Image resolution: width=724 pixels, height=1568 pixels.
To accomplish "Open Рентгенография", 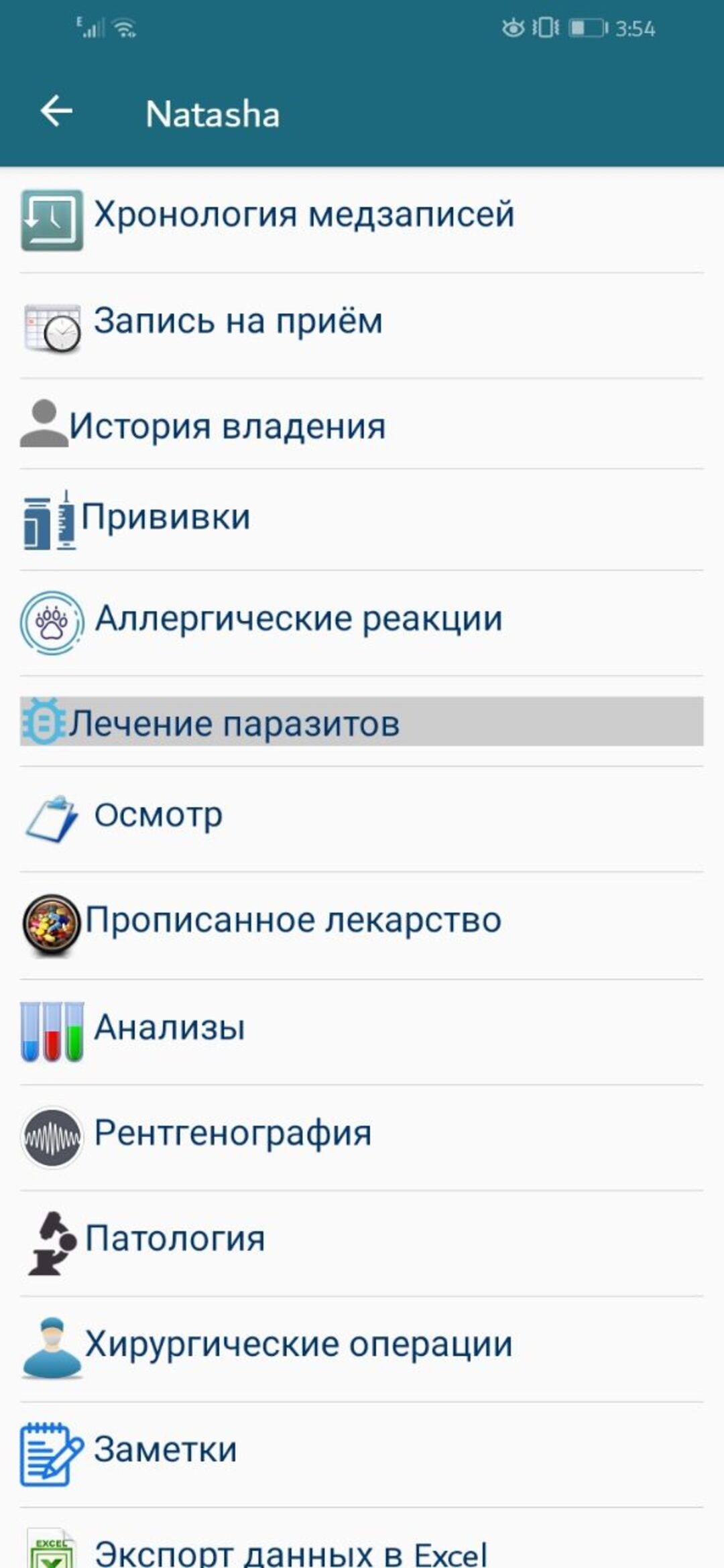I will [233, 1134].
